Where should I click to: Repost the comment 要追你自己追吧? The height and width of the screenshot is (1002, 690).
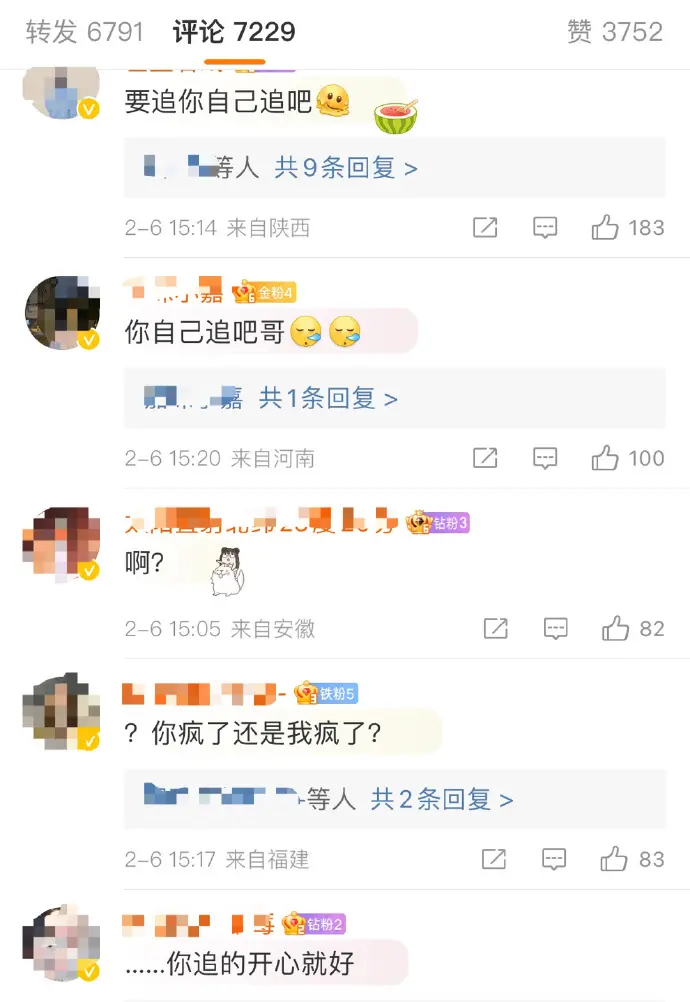(x=485, y=228)
